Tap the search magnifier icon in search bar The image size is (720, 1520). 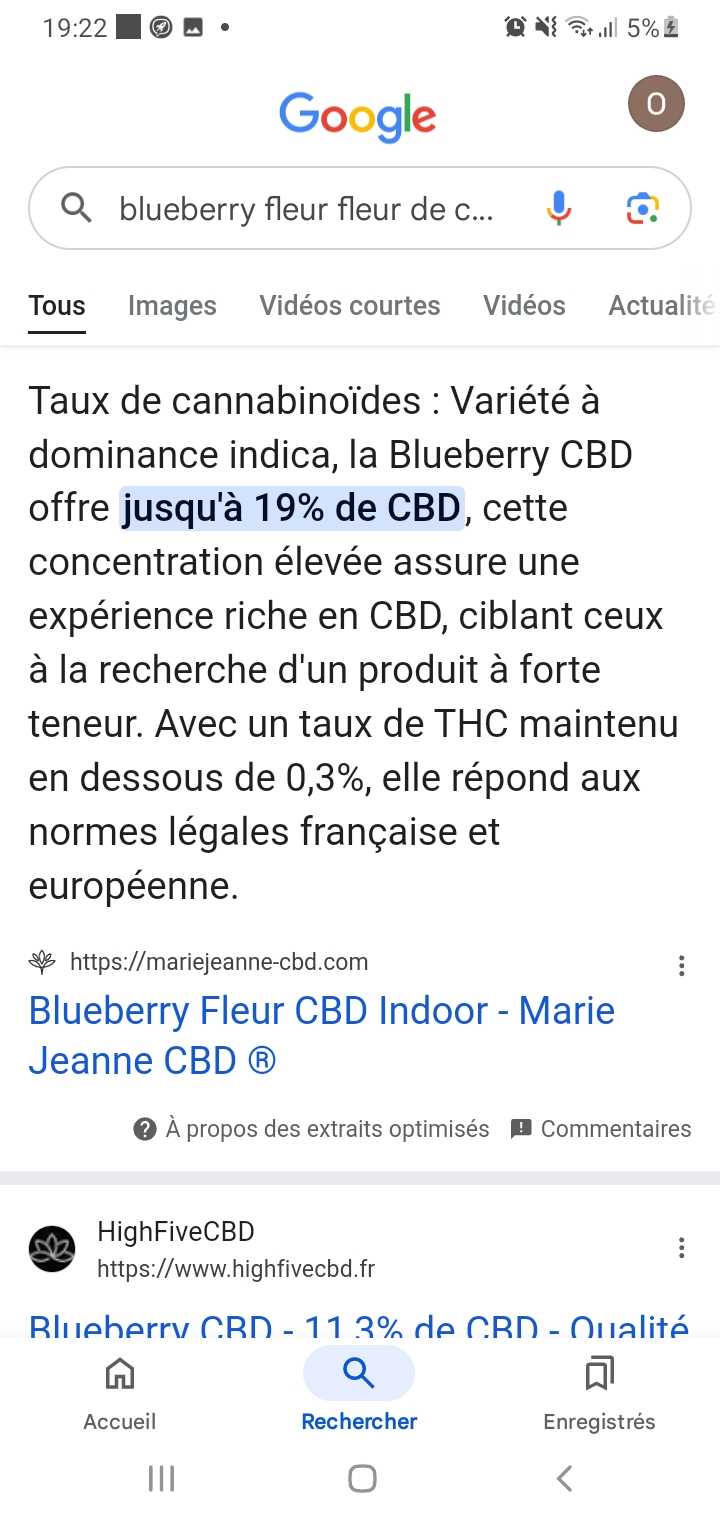pyautogui.click(x=75, y=208)
